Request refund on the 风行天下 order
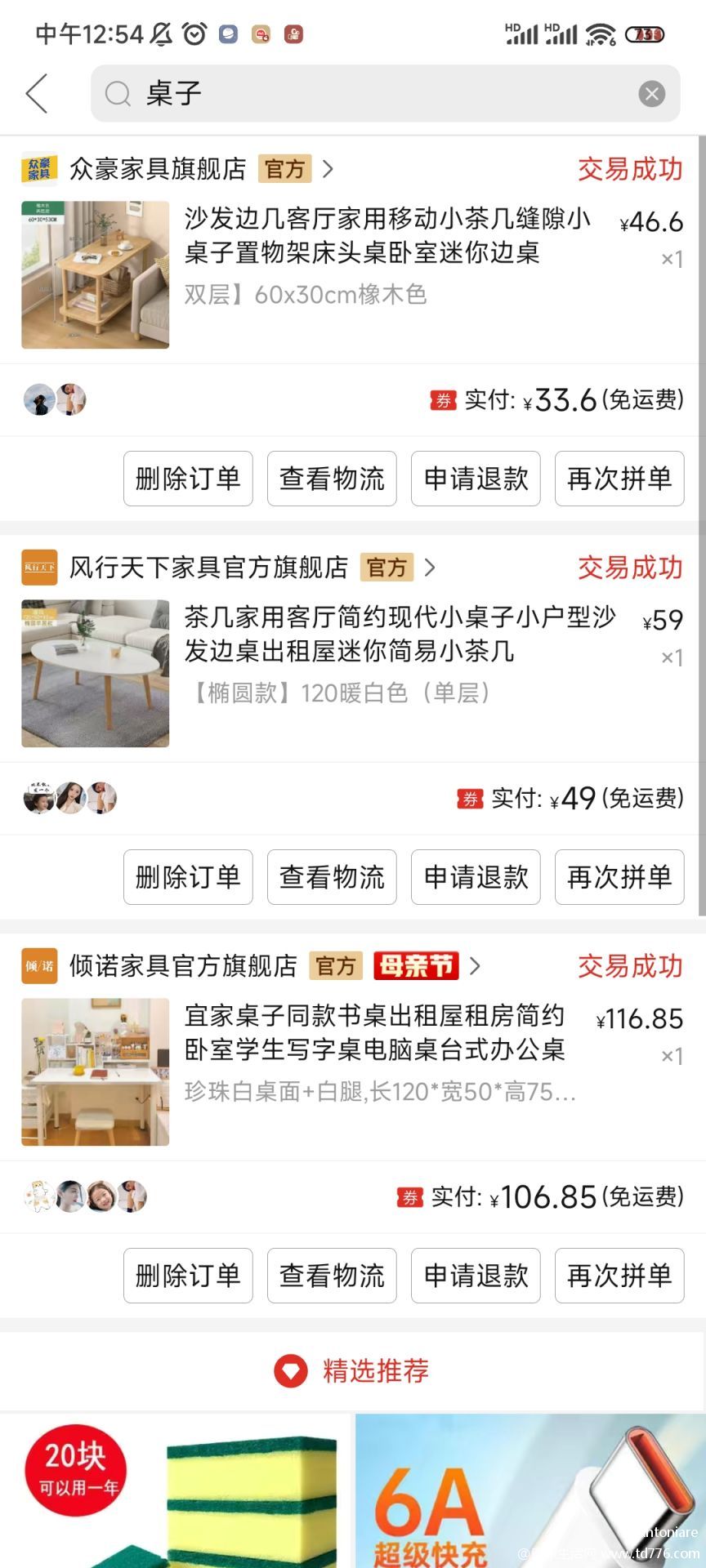The image size is (706, 1568). tap(476, 877)
